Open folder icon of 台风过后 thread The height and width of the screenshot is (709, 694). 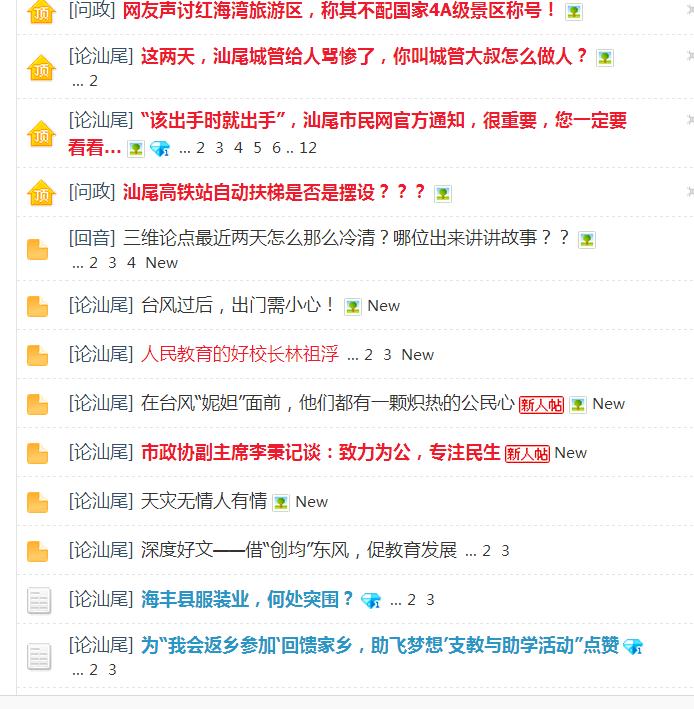tap(38, 306)
